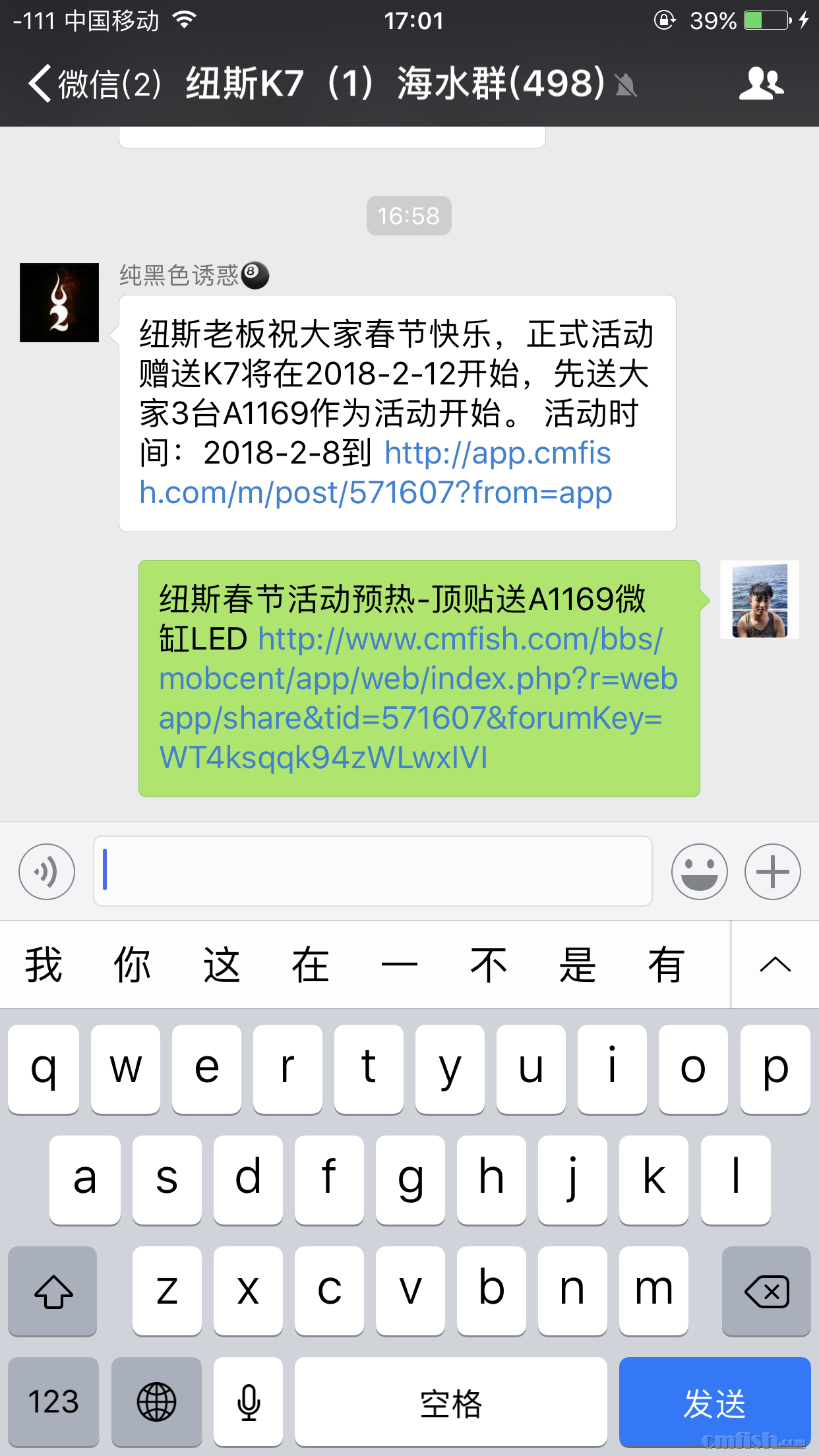Open my own avatar profile
Image resolution: width=819 pixels, height=1456 pixels.
[x=760, y=599]
